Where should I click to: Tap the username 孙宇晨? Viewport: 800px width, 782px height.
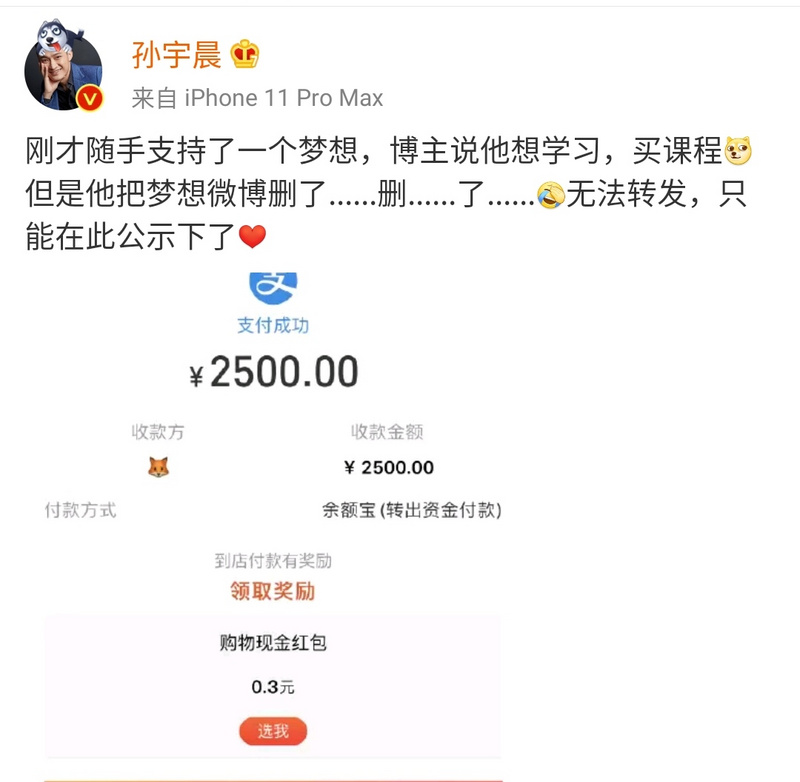click(x=176, y=55)
